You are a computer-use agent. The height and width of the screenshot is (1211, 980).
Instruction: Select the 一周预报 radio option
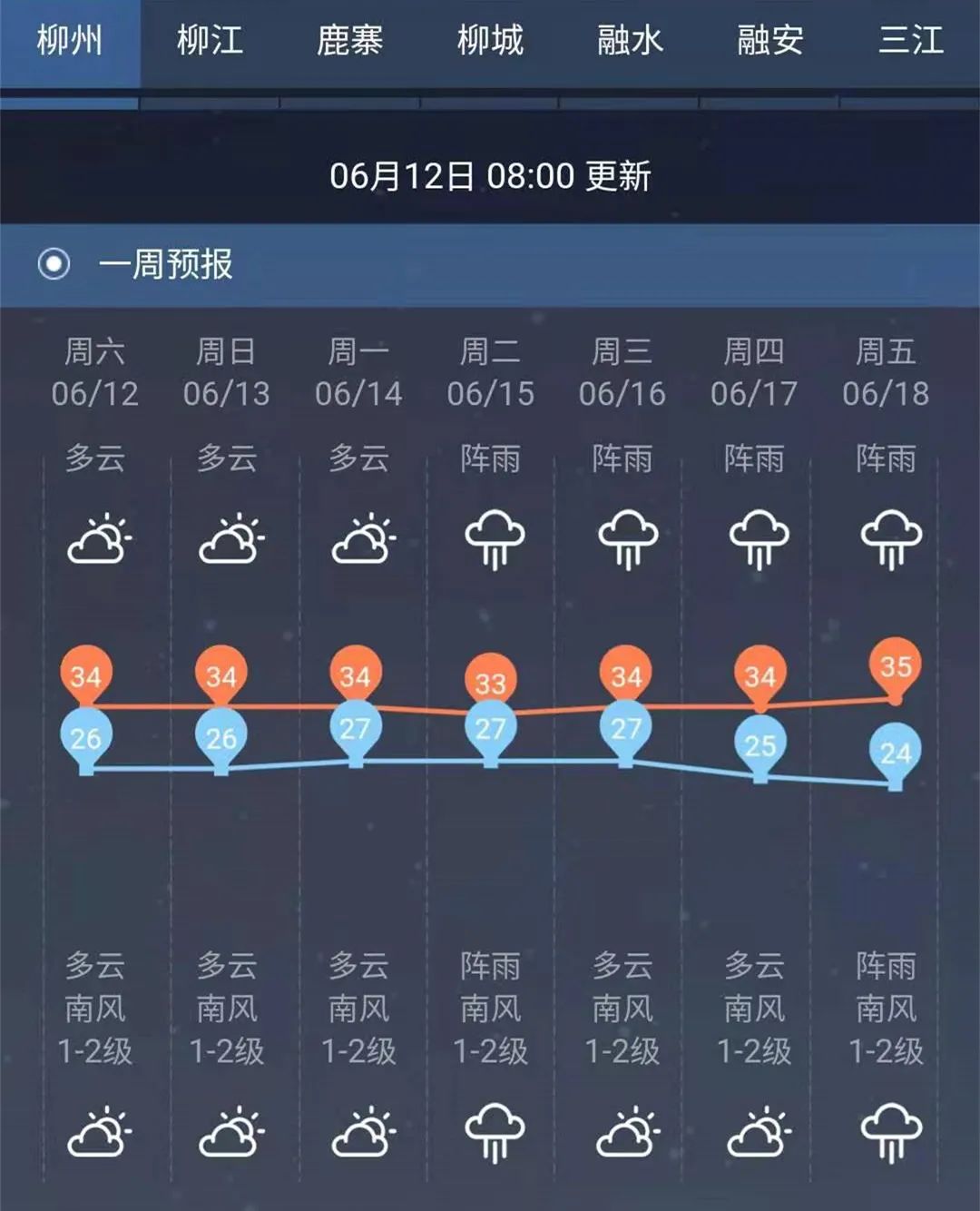click(54, 264)
